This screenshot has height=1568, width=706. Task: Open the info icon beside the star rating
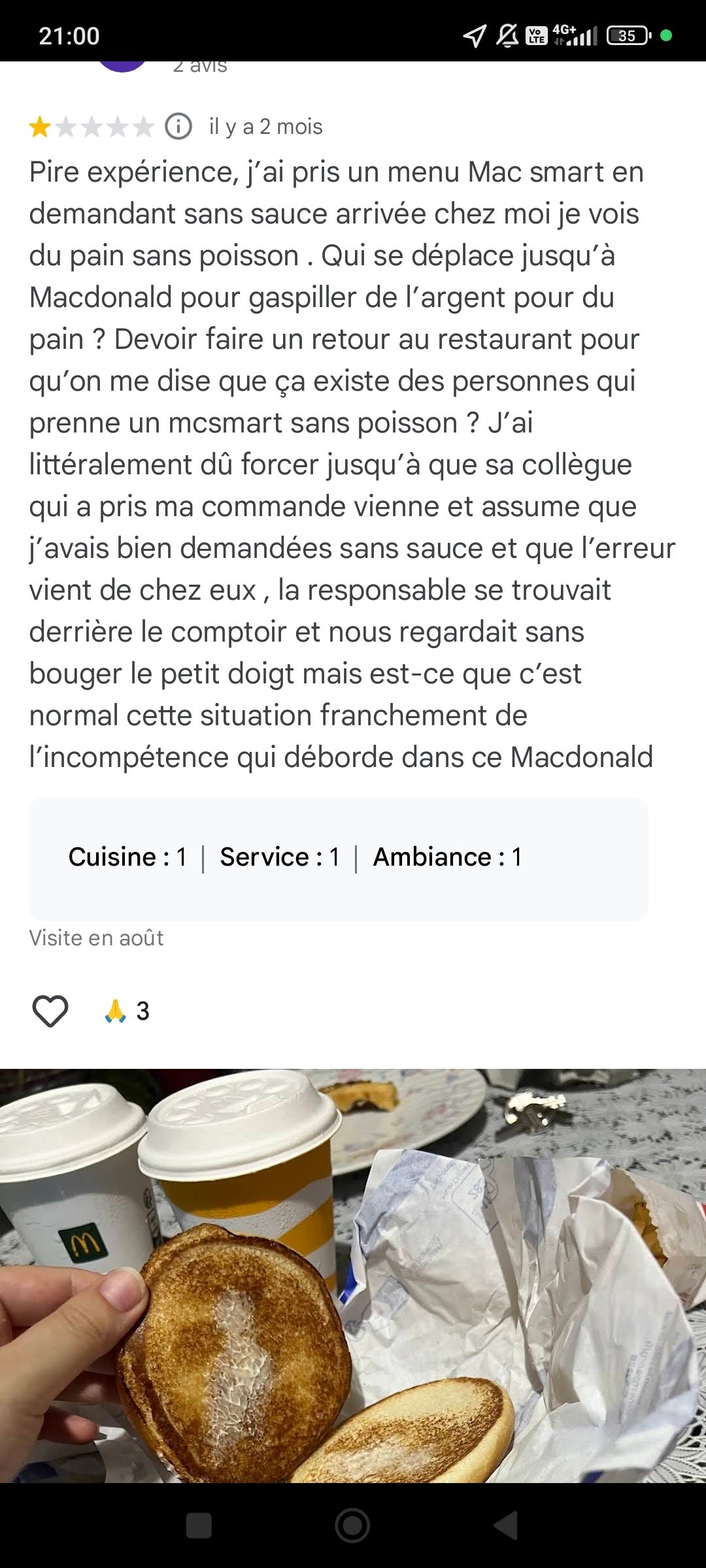tap(178, 126)
